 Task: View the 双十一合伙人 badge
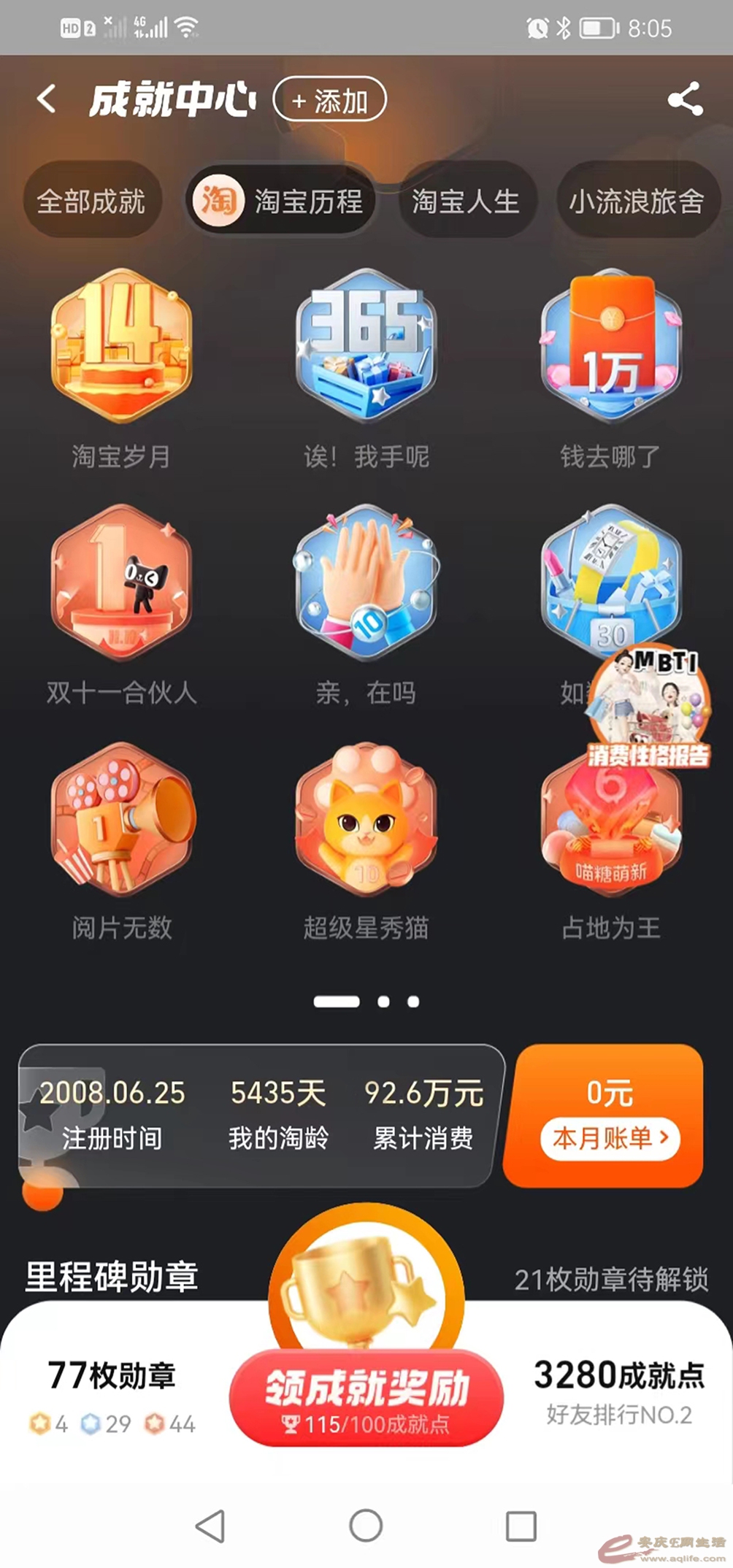121,582
